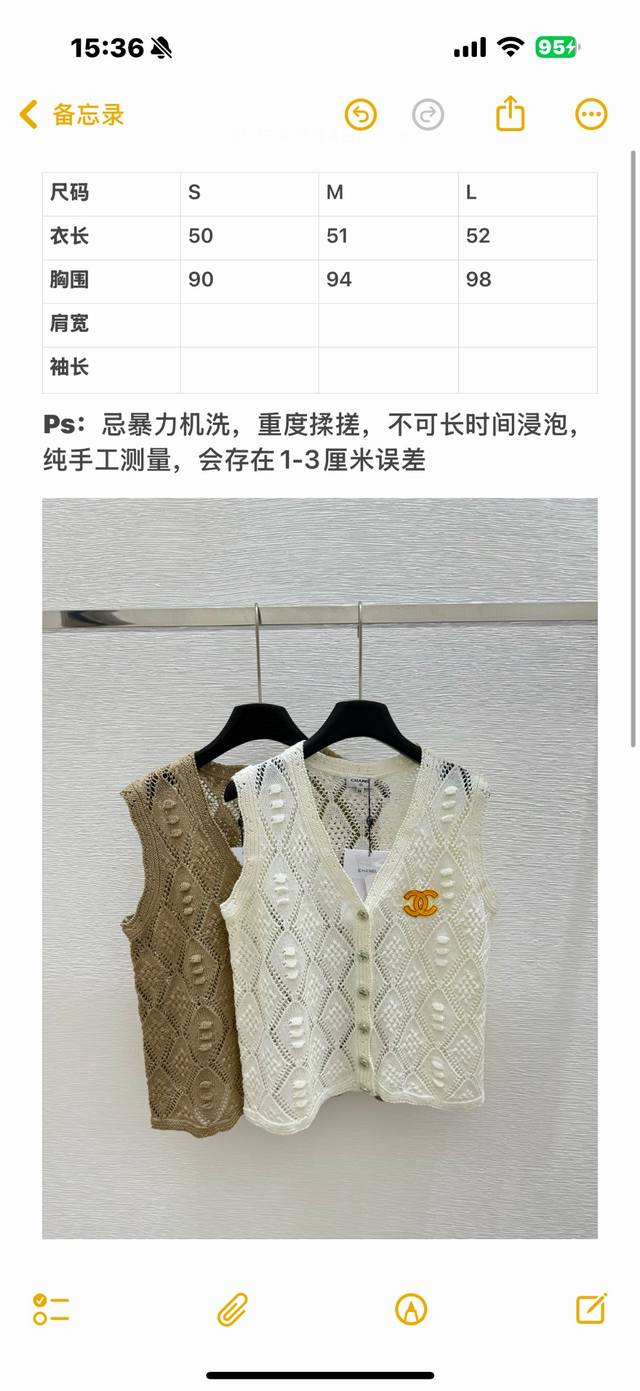640x1391 pixels.
Task: Open the attachment paperclip
Action: (x=232, y=1308)
